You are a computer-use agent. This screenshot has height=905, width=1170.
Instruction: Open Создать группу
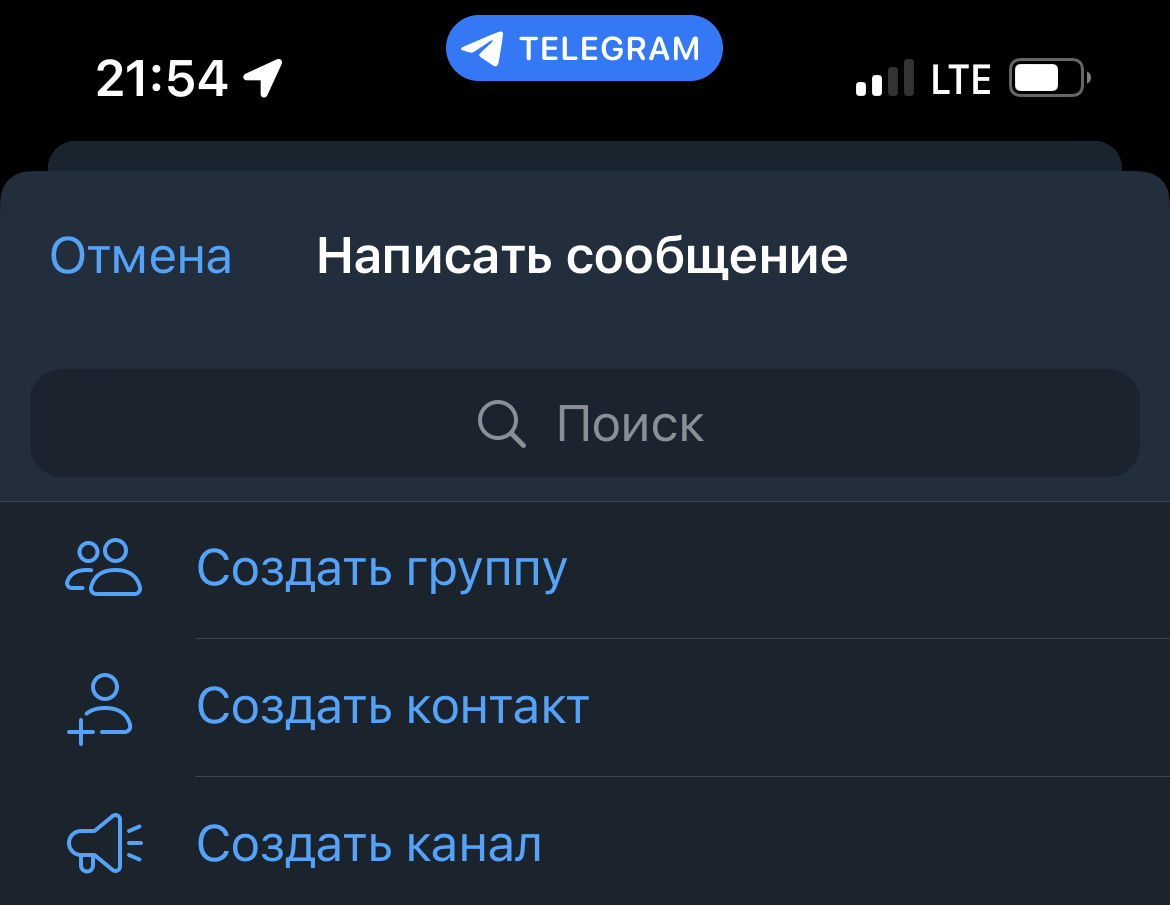[x=382, y=569]
